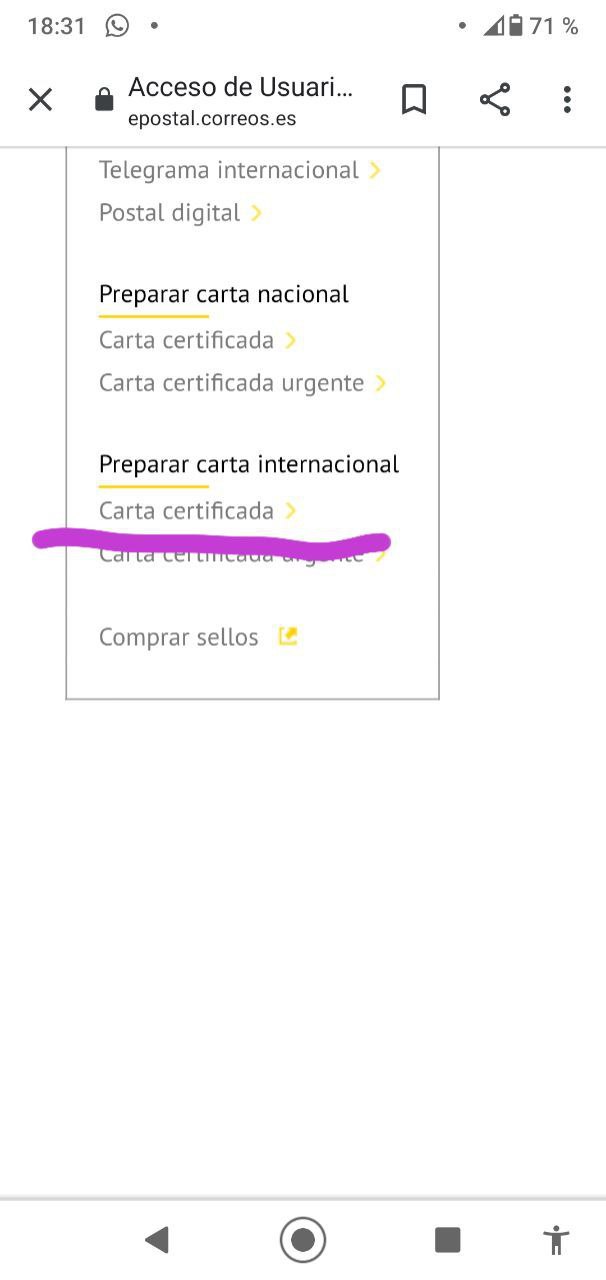
Task: Open Telegrama internacional link
Action: [229, 170]
